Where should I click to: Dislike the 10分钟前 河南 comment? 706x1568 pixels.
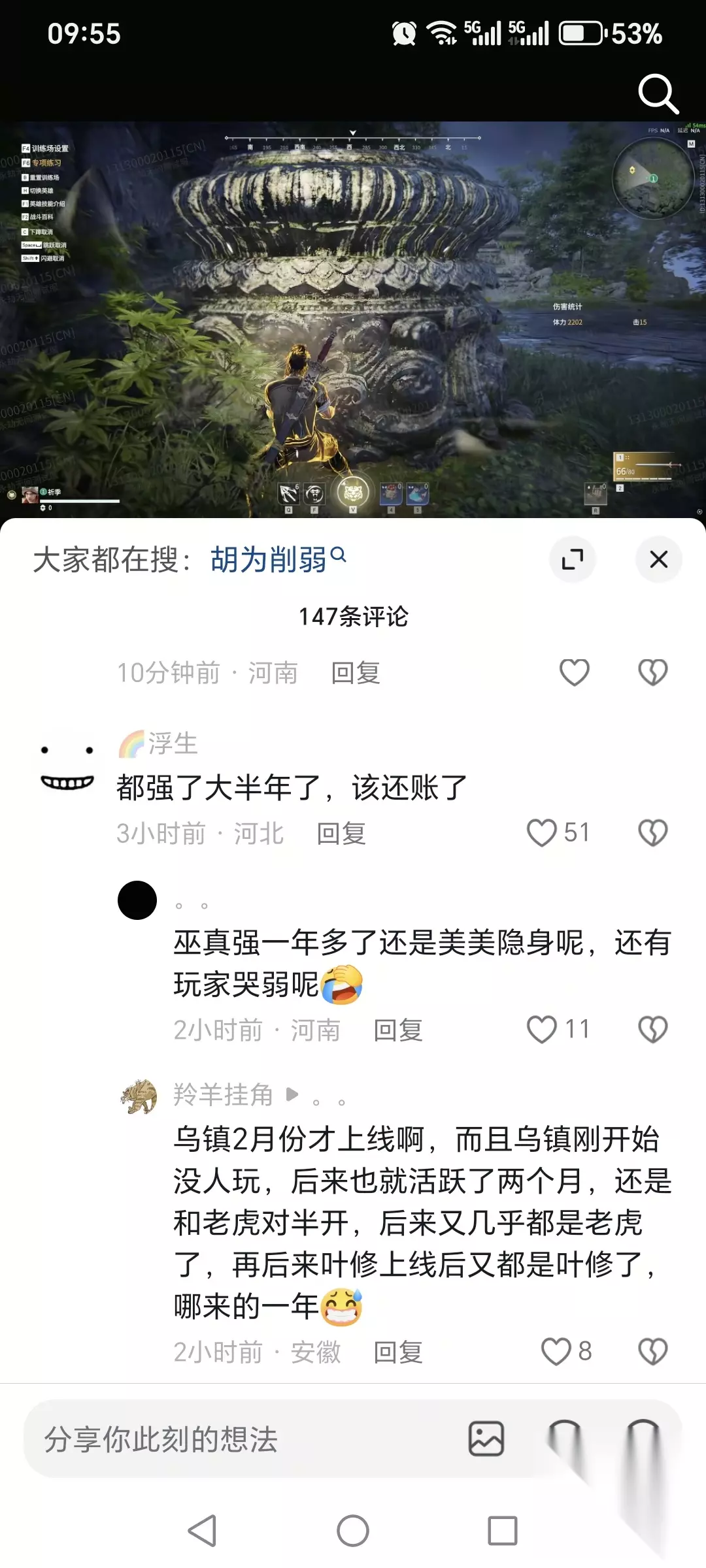(x=652, y=672)
